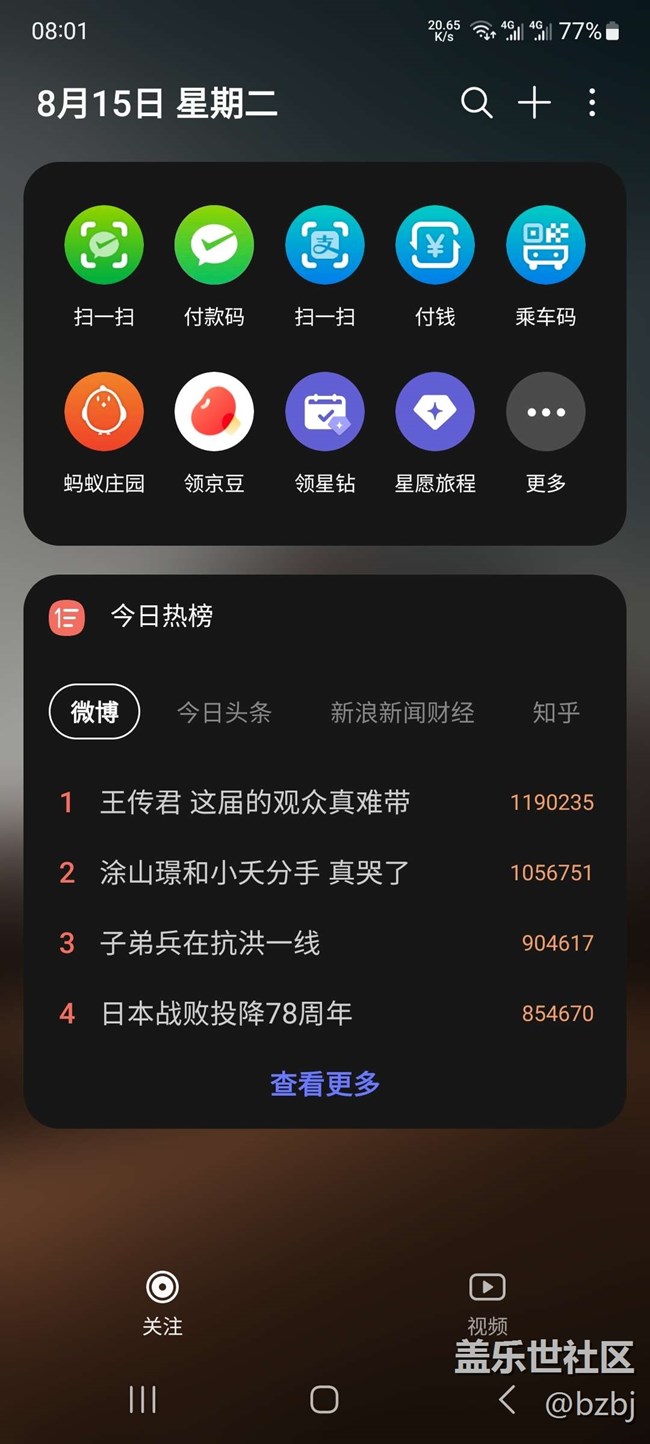The image size is (650, 1444).
Task: Open the hot topic 子弟兵在抗洪一线
Action: (x=326, y=942)
